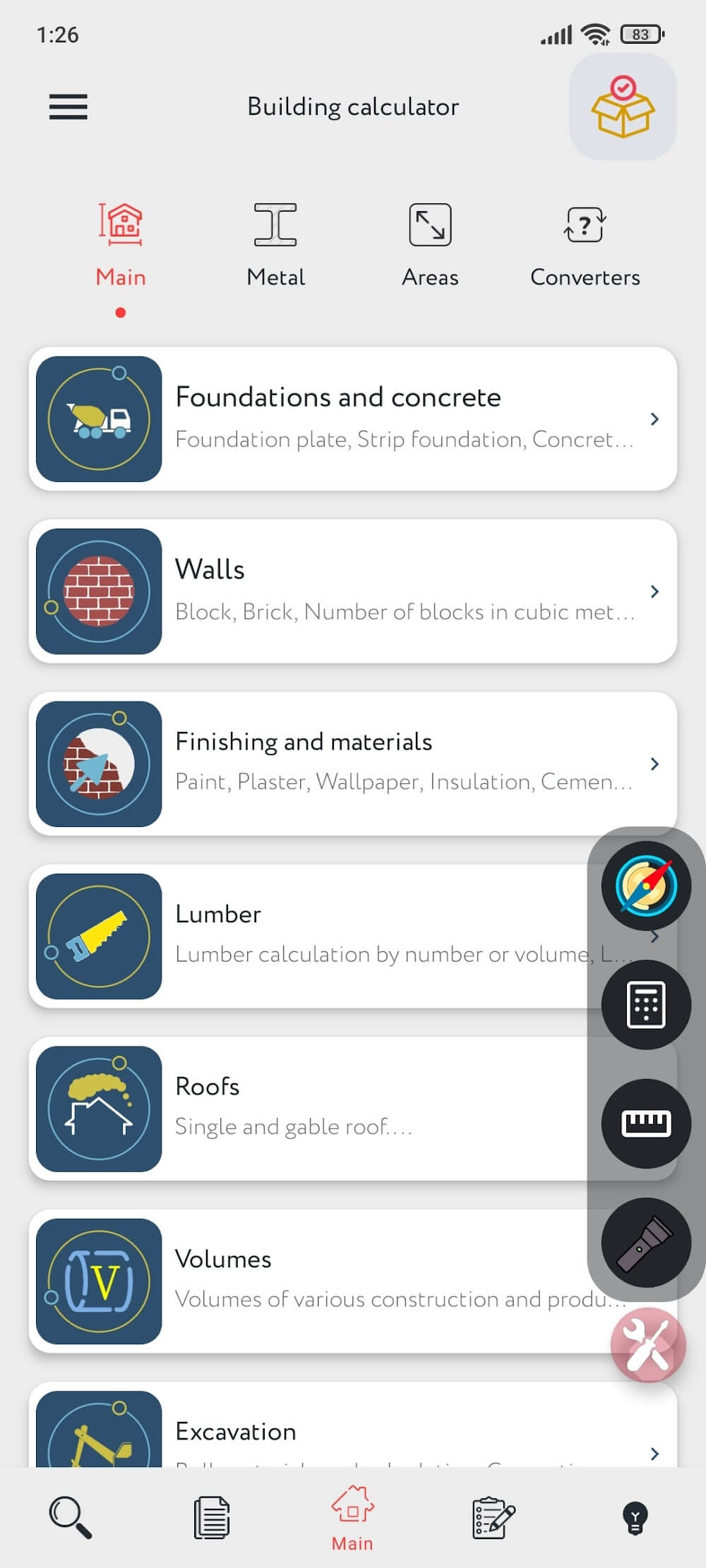
Task: Open the Lumber calculators
Action: (311, 936)
